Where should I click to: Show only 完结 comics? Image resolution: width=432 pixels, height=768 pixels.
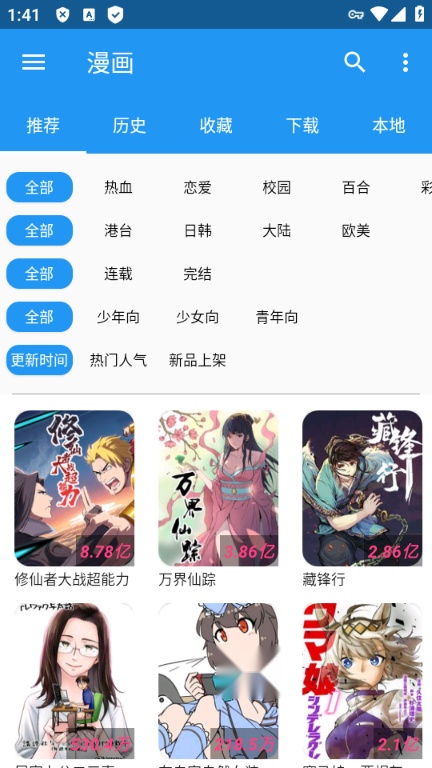tap(197, 273)
